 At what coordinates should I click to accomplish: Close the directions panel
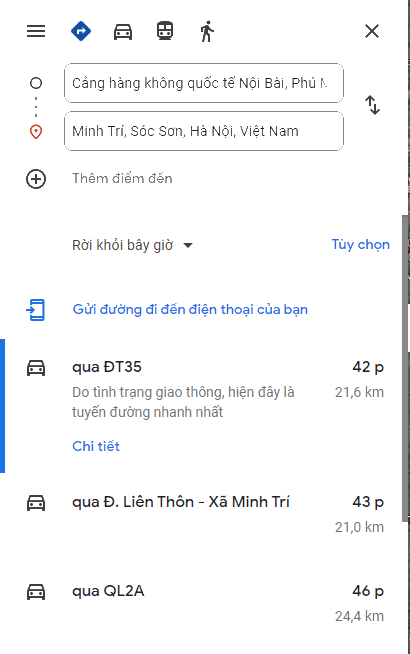372,31
